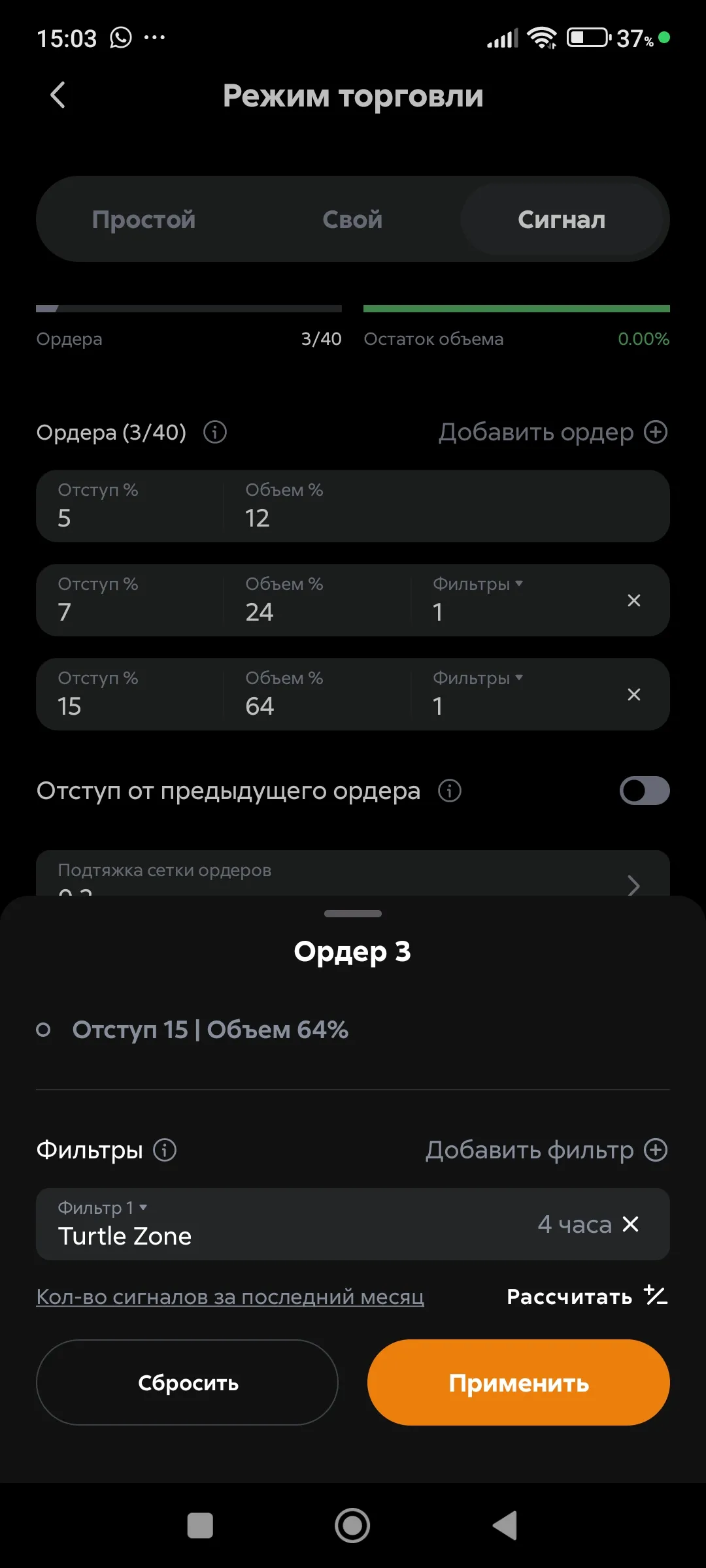
Task: Select the radio next to Отступ 15 | Объем 64%
Action: point(44,1030)
